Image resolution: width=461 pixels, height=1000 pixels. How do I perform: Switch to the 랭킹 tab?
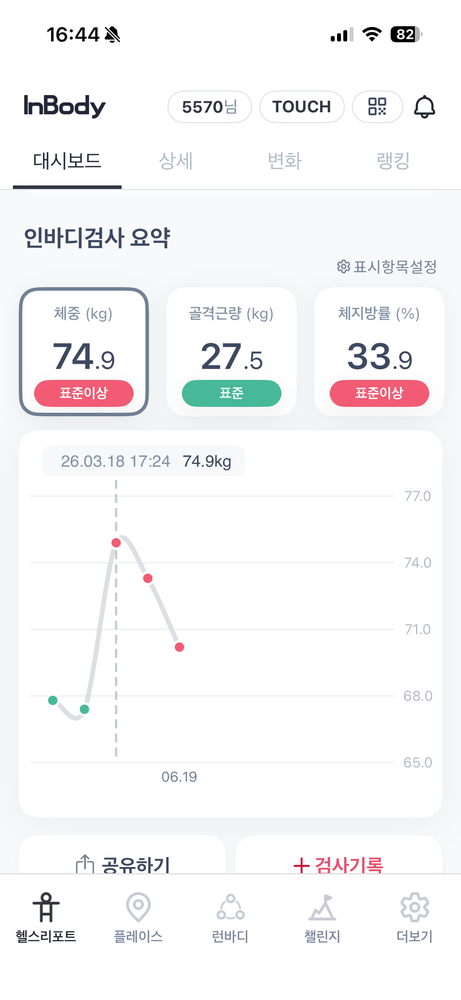[393, 161]
